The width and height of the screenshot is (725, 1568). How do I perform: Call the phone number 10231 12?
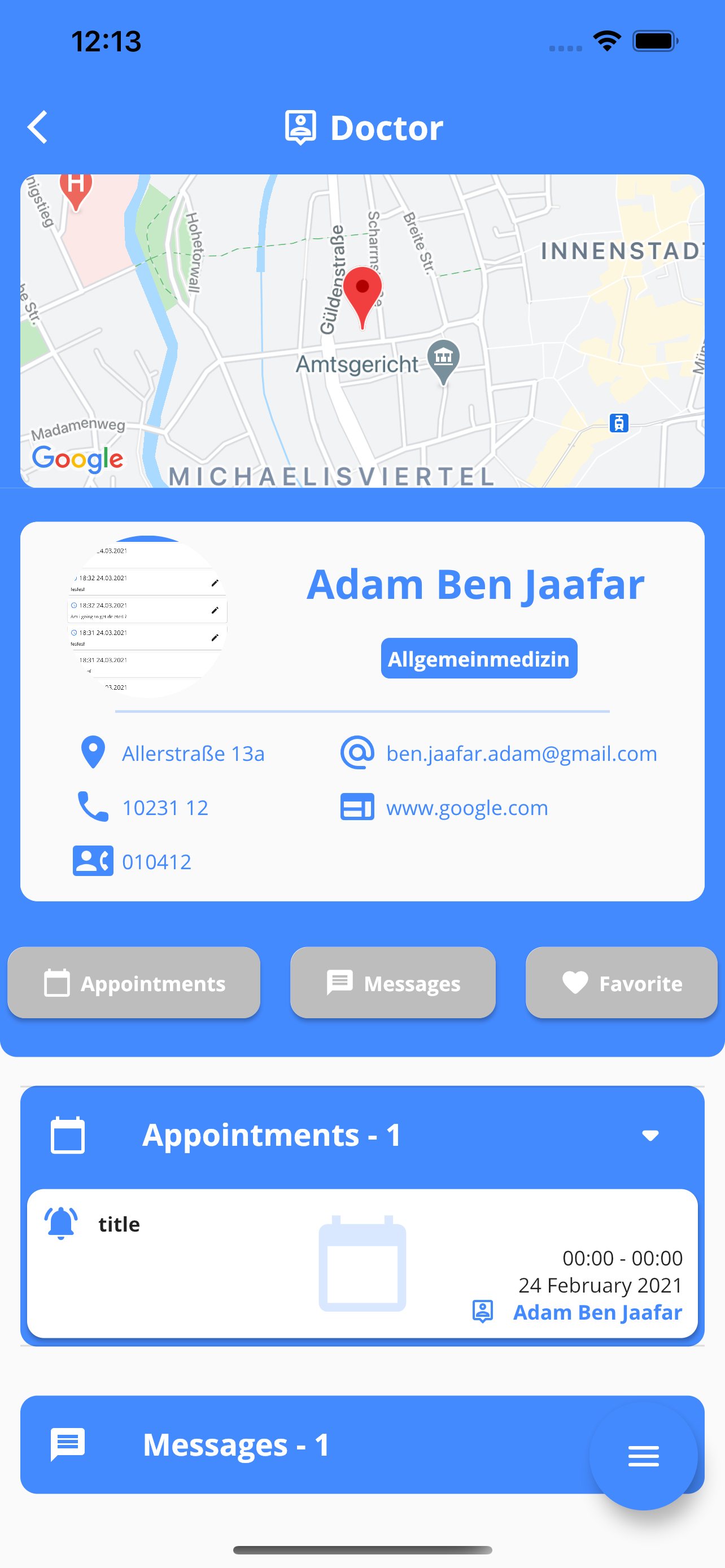[165, 808]
